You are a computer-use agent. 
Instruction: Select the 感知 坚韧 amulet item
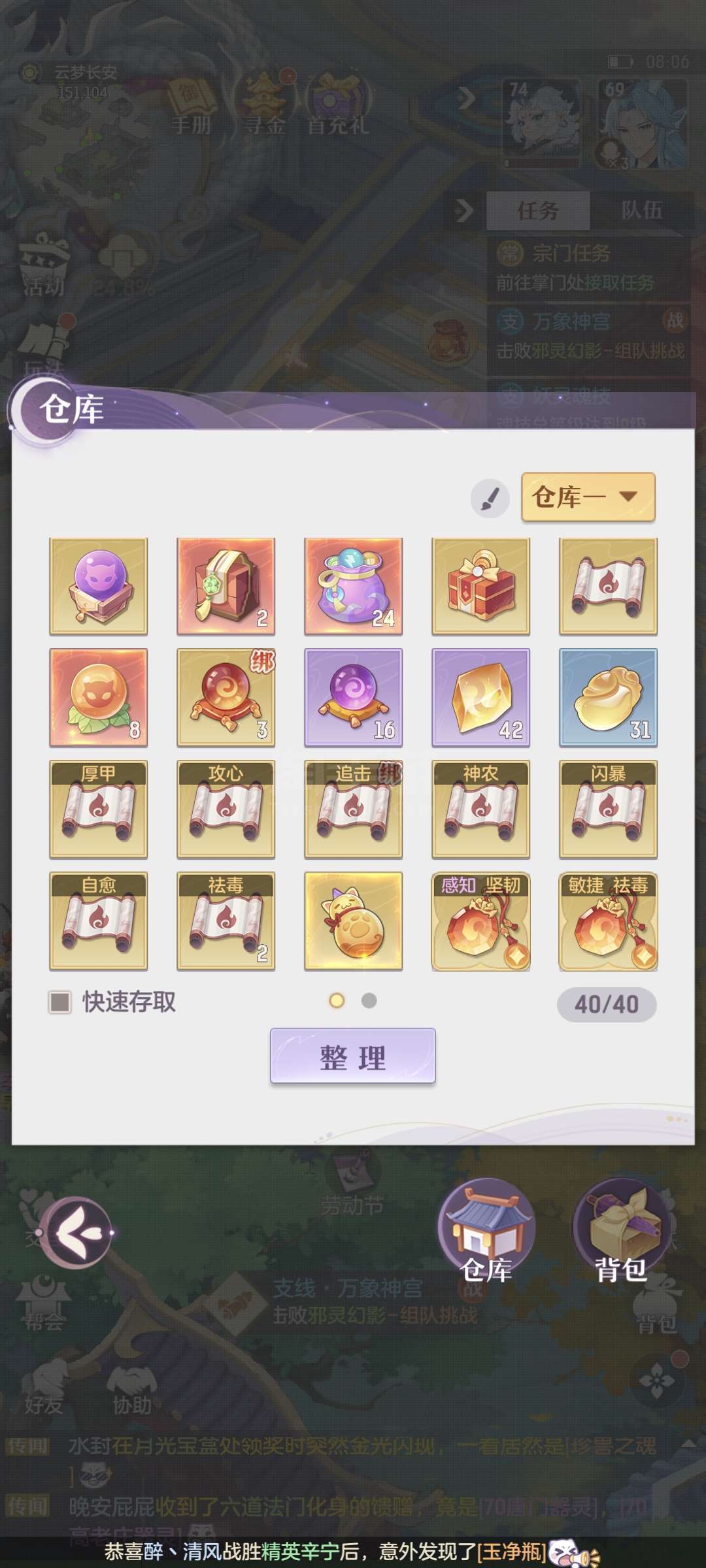pos(481,921)
